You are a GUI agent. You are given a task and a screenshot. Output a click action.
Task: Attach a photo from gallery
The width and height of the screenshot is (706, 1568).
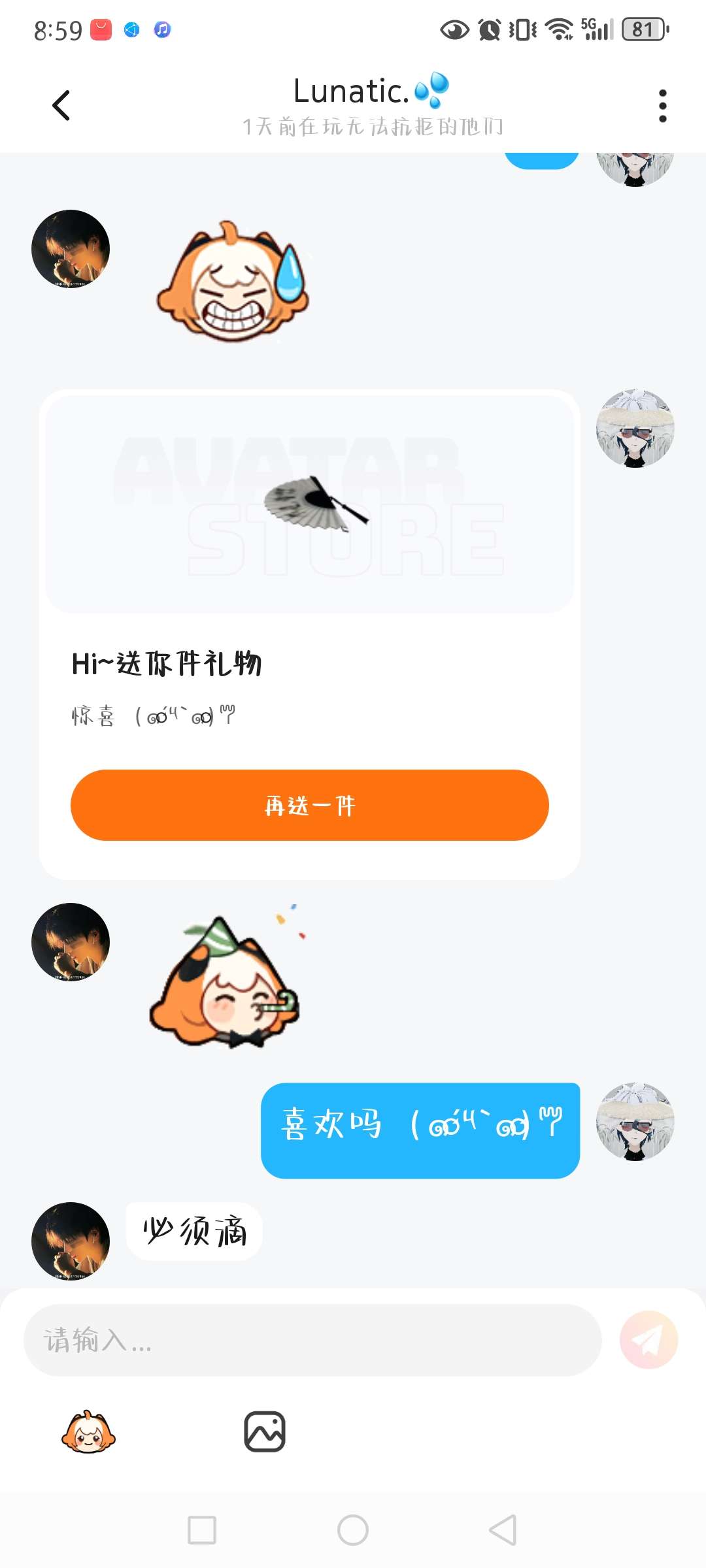(264, 1431)
